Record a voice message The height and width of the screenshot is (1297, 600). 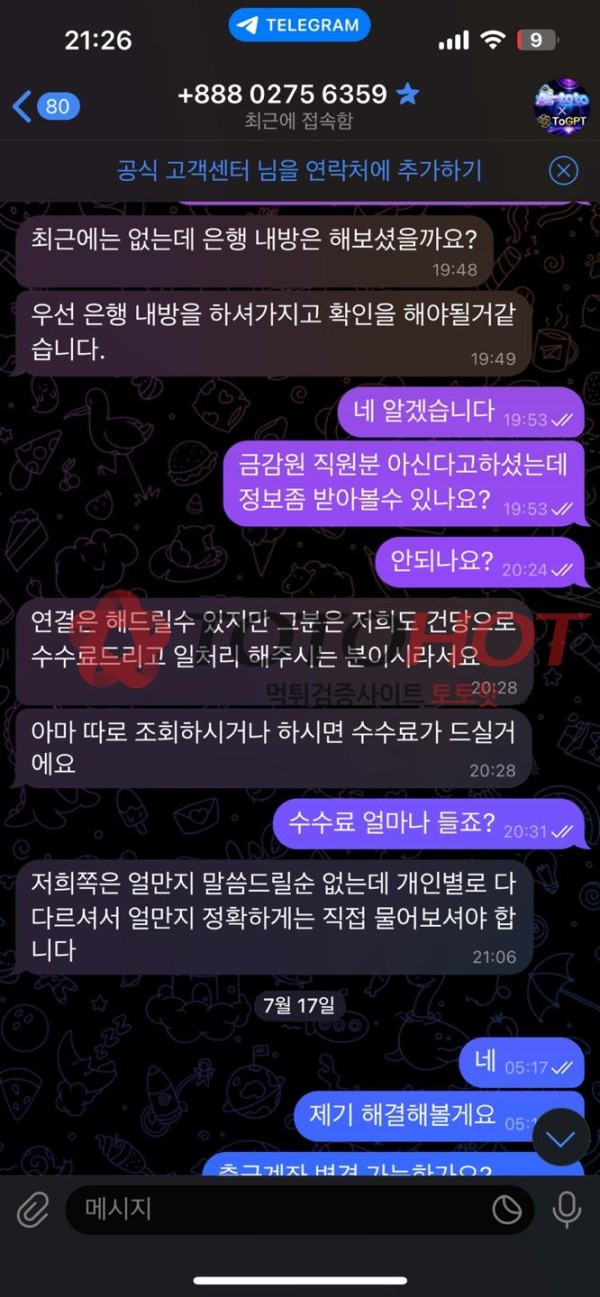566,1210
